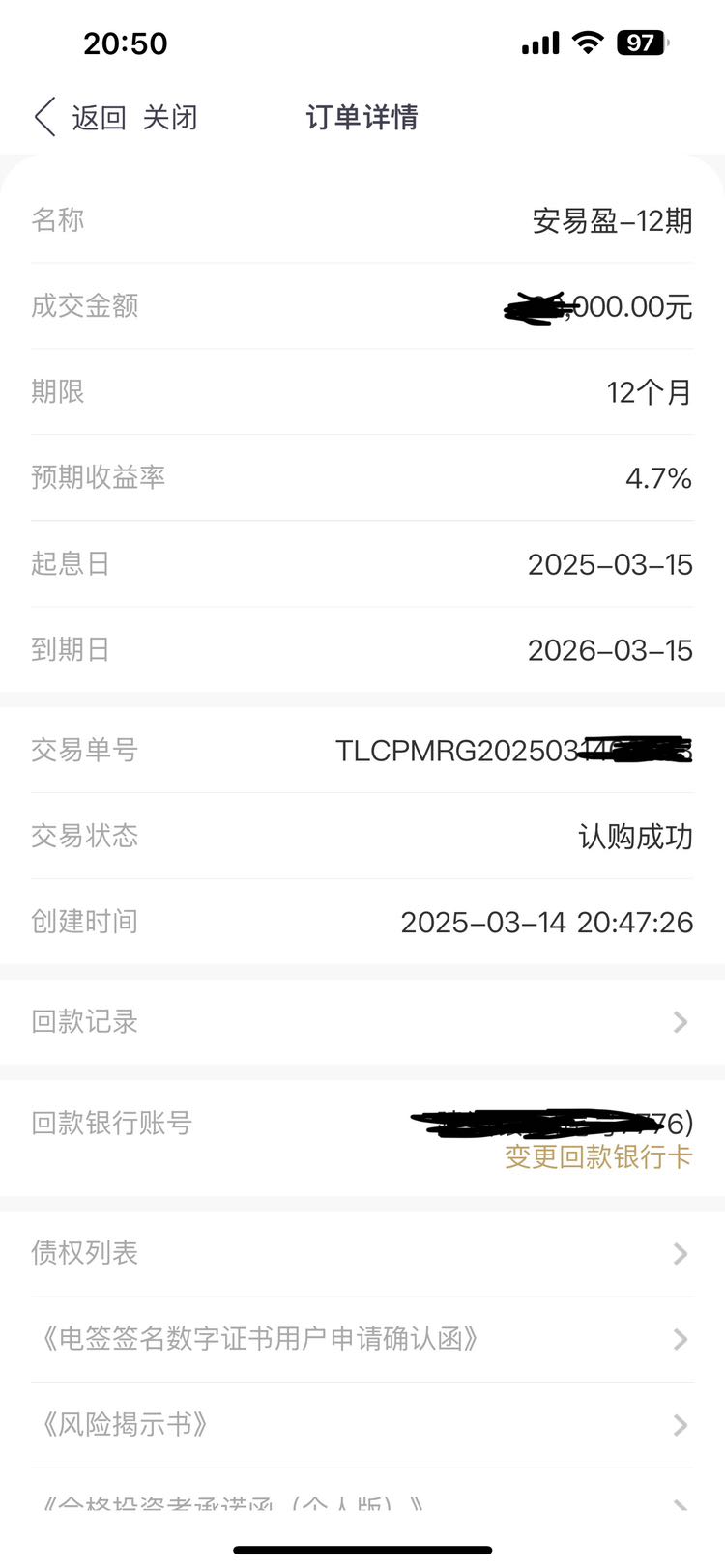Viewport: 725px width, 1568px height.
Task: Open 《电签签名数字证书用户申请确认函》
Action: [x=362, y=1339]
